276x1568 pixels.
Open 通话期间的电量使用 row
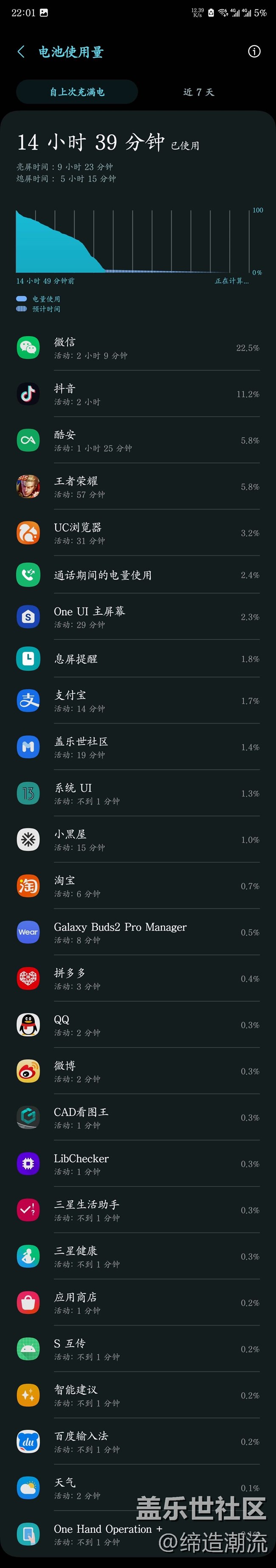(138, 575)
